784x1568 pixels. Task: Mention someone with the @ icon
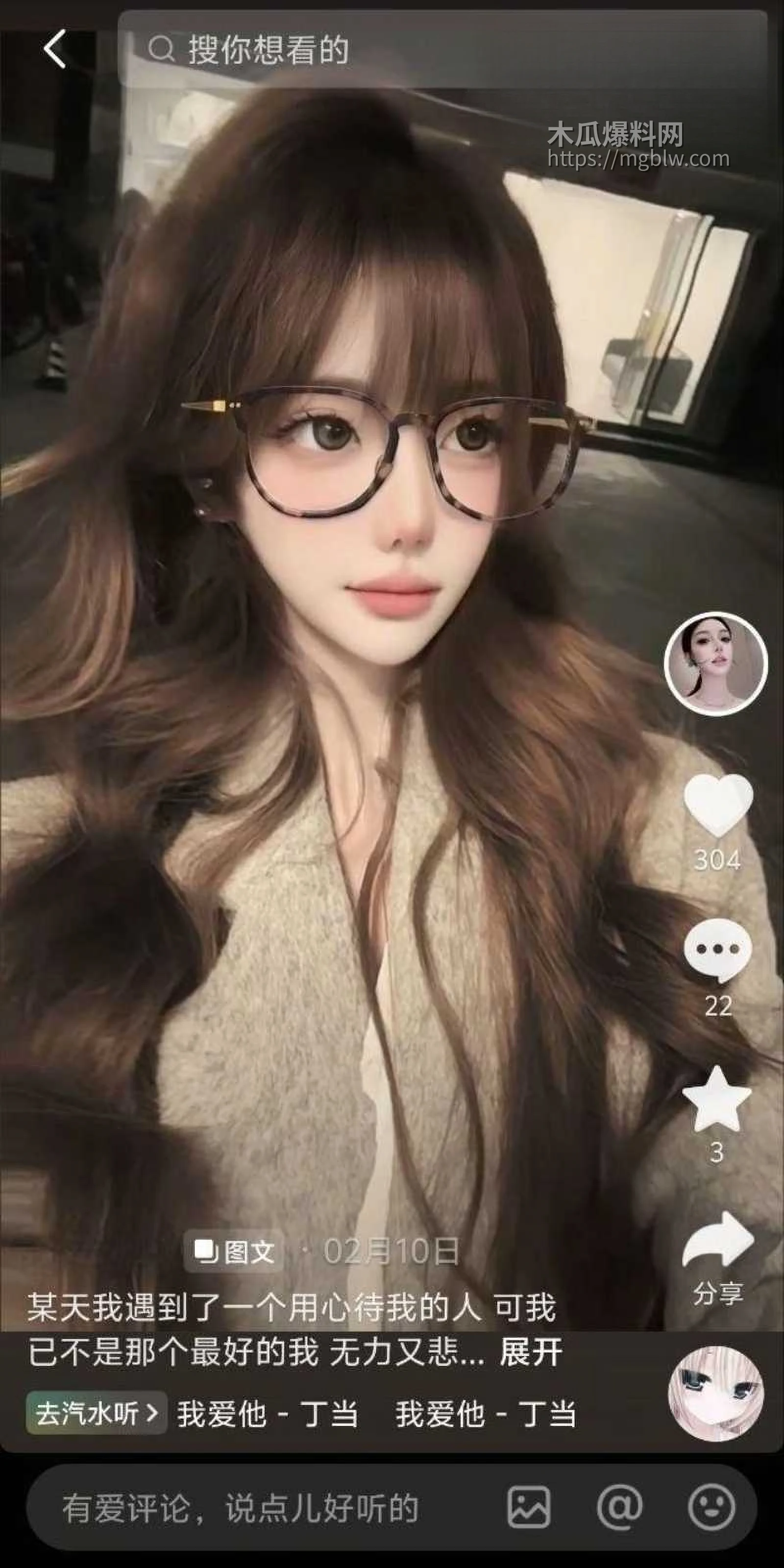620,1507
